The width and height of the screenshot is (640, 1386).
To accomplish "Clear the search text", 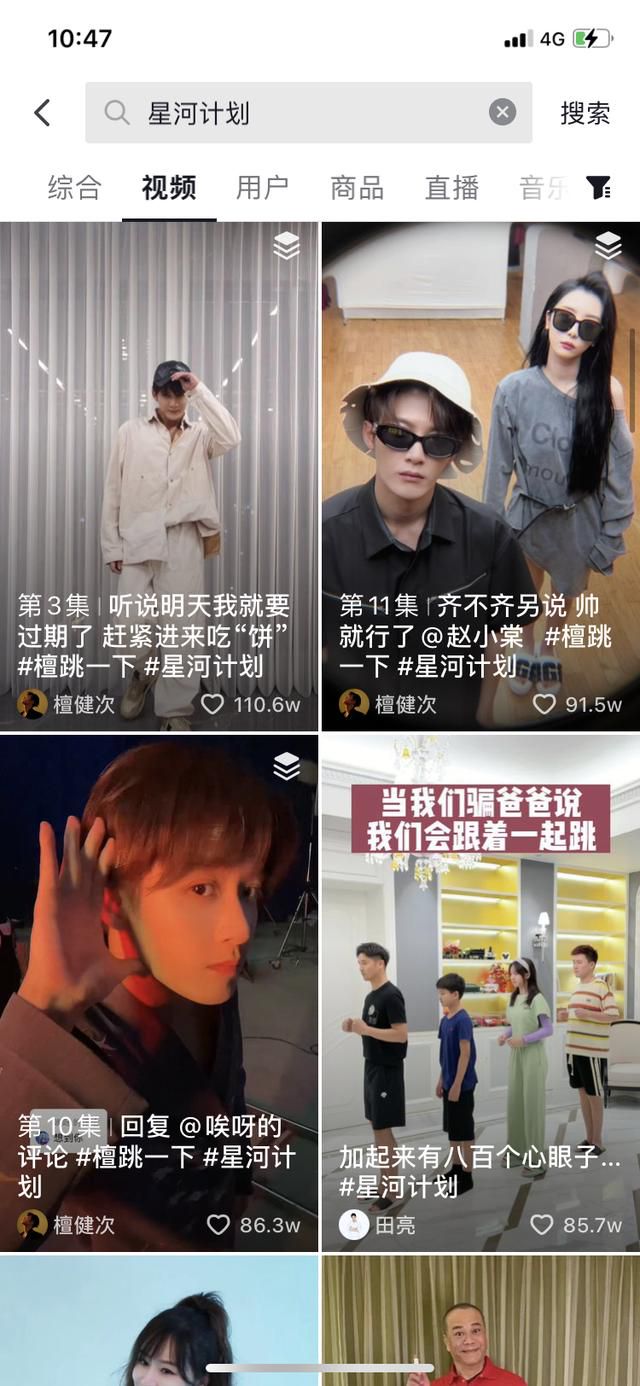I will coord(502,113).
